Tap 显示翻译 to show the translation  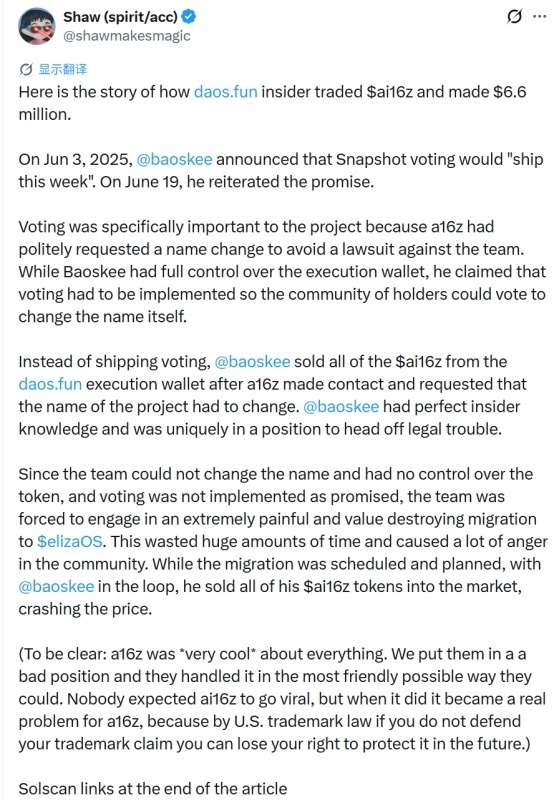click(63, 69)
